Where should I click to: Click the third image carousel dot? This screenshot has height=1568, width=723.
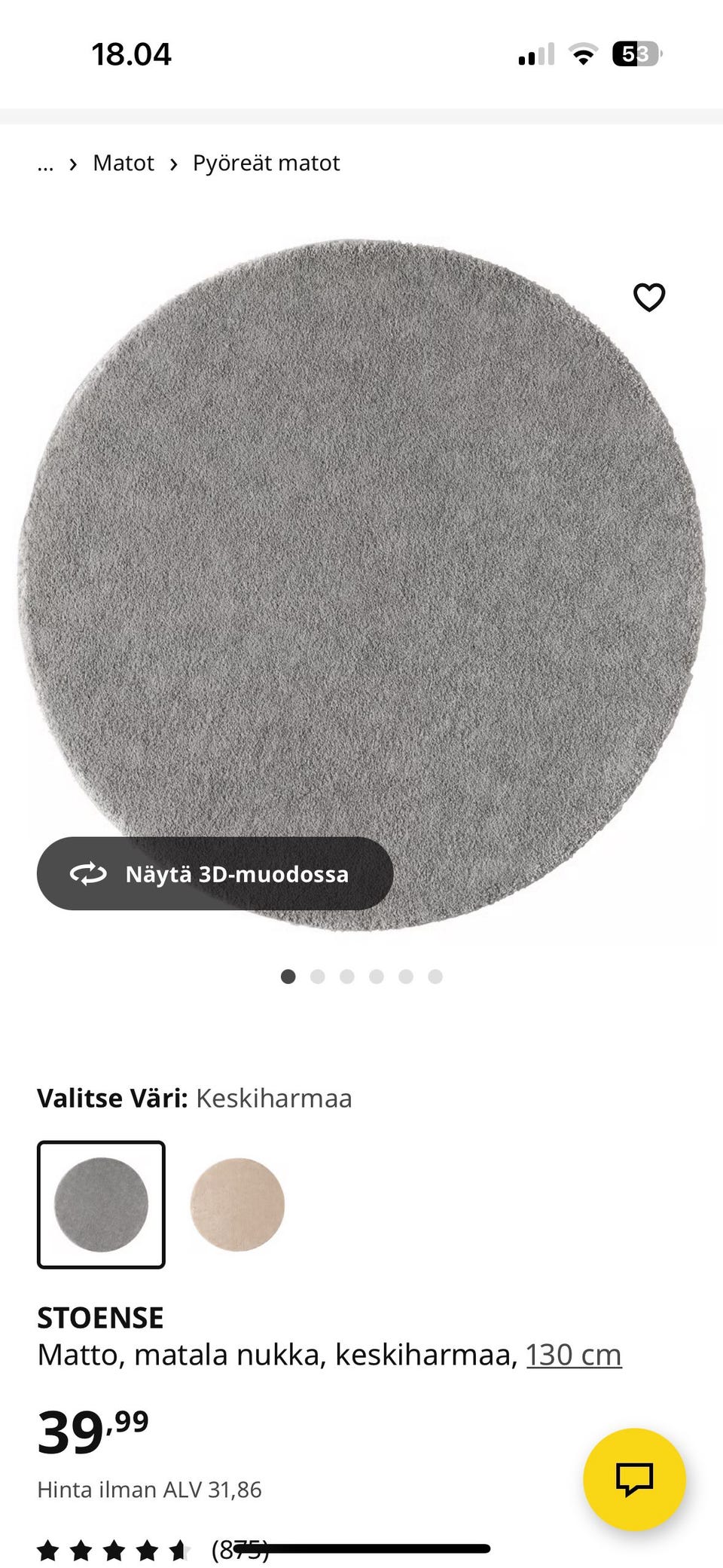pos(346,976)
